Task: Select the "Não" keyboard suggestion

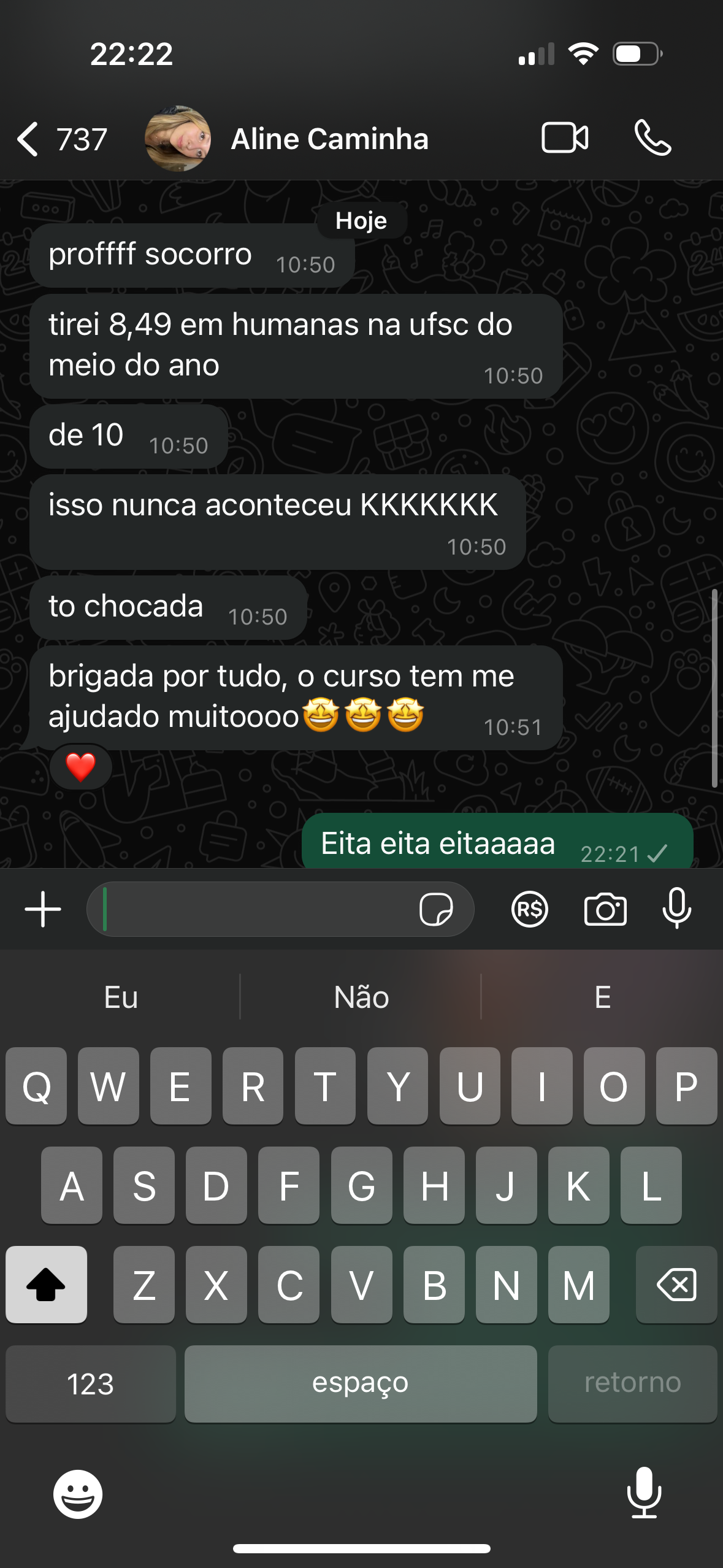Action: coord(361,997)
